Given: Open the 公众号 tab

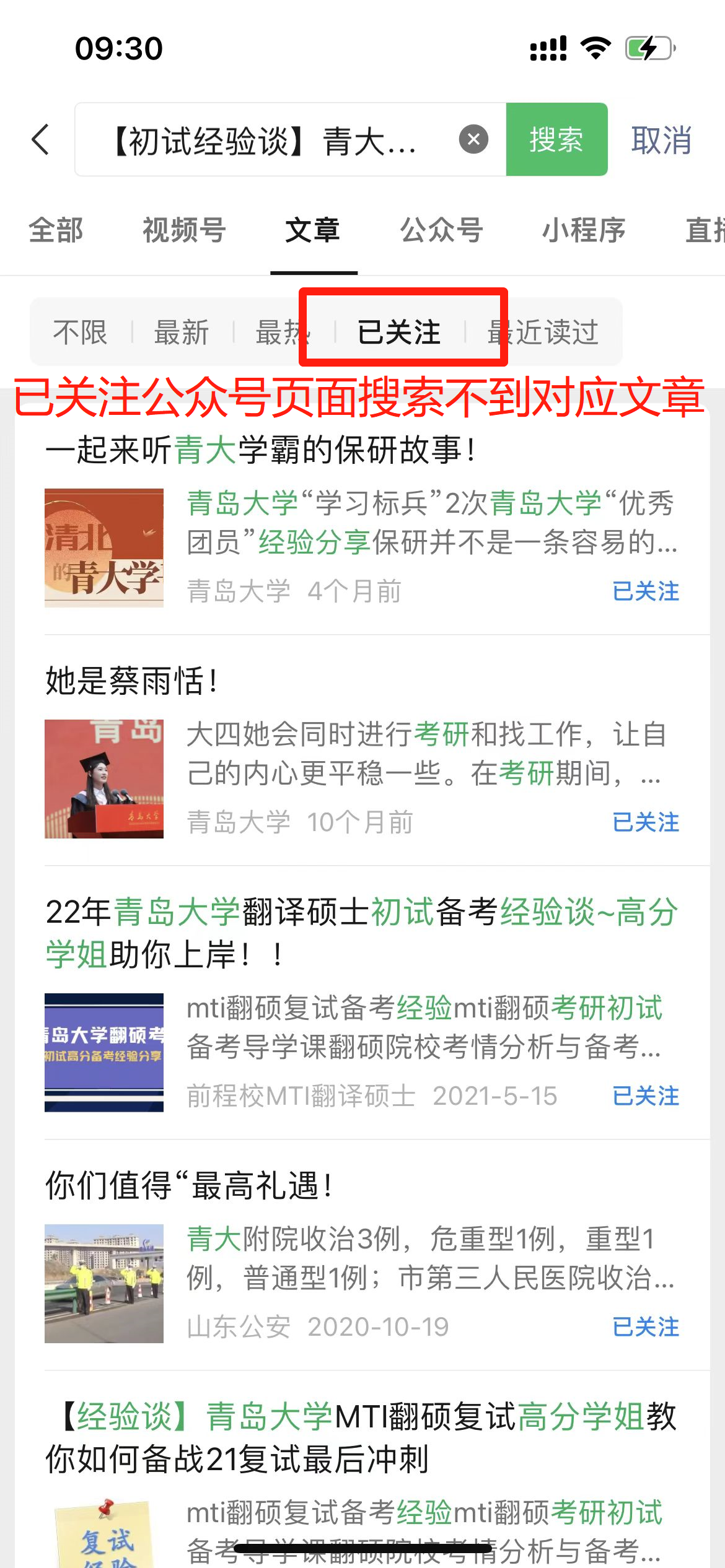Looking at the screenshot, I should 441,230.
